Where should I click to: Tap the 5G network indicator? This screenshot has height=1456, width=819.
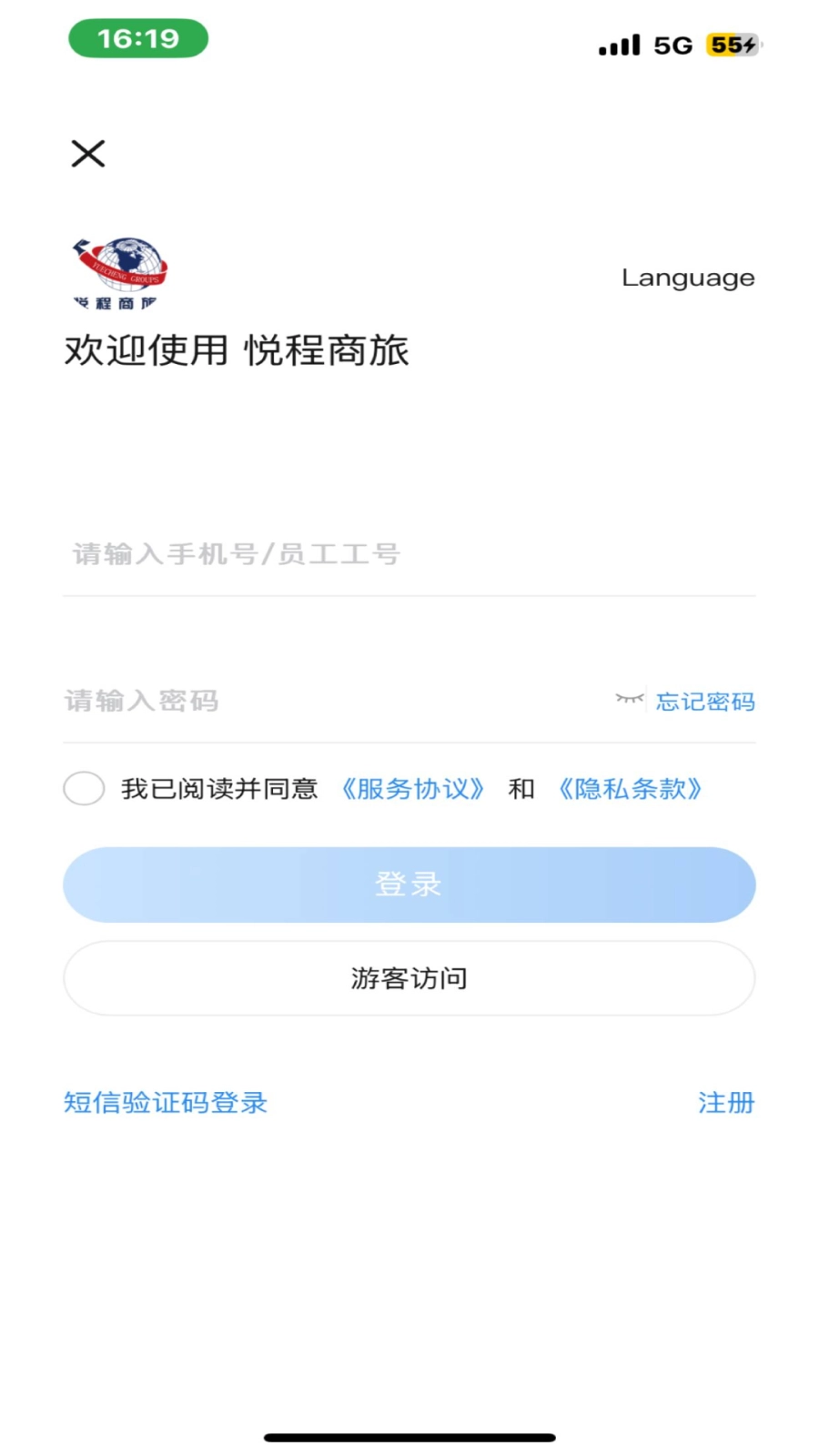(673, 44)
